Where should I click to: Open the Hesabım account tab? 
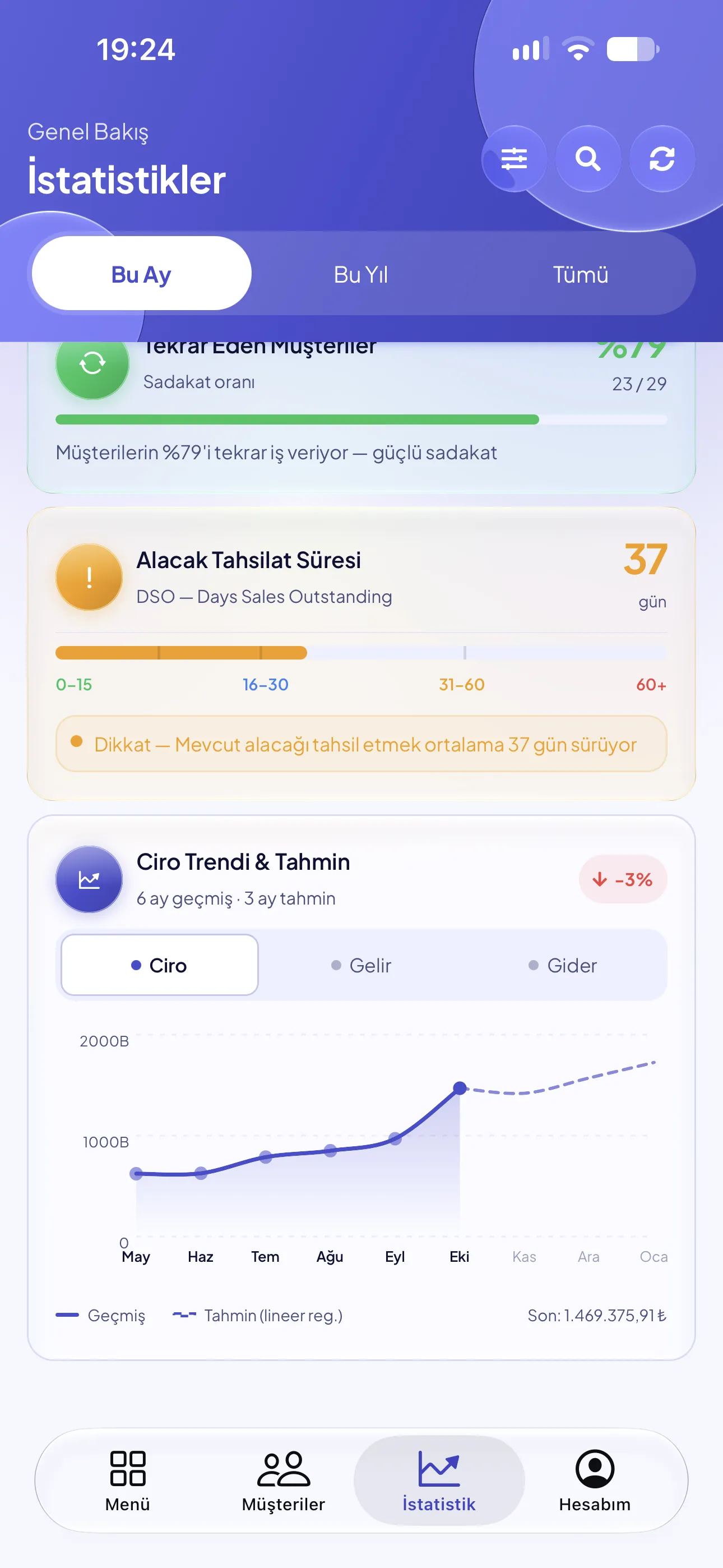point(595,1481)
